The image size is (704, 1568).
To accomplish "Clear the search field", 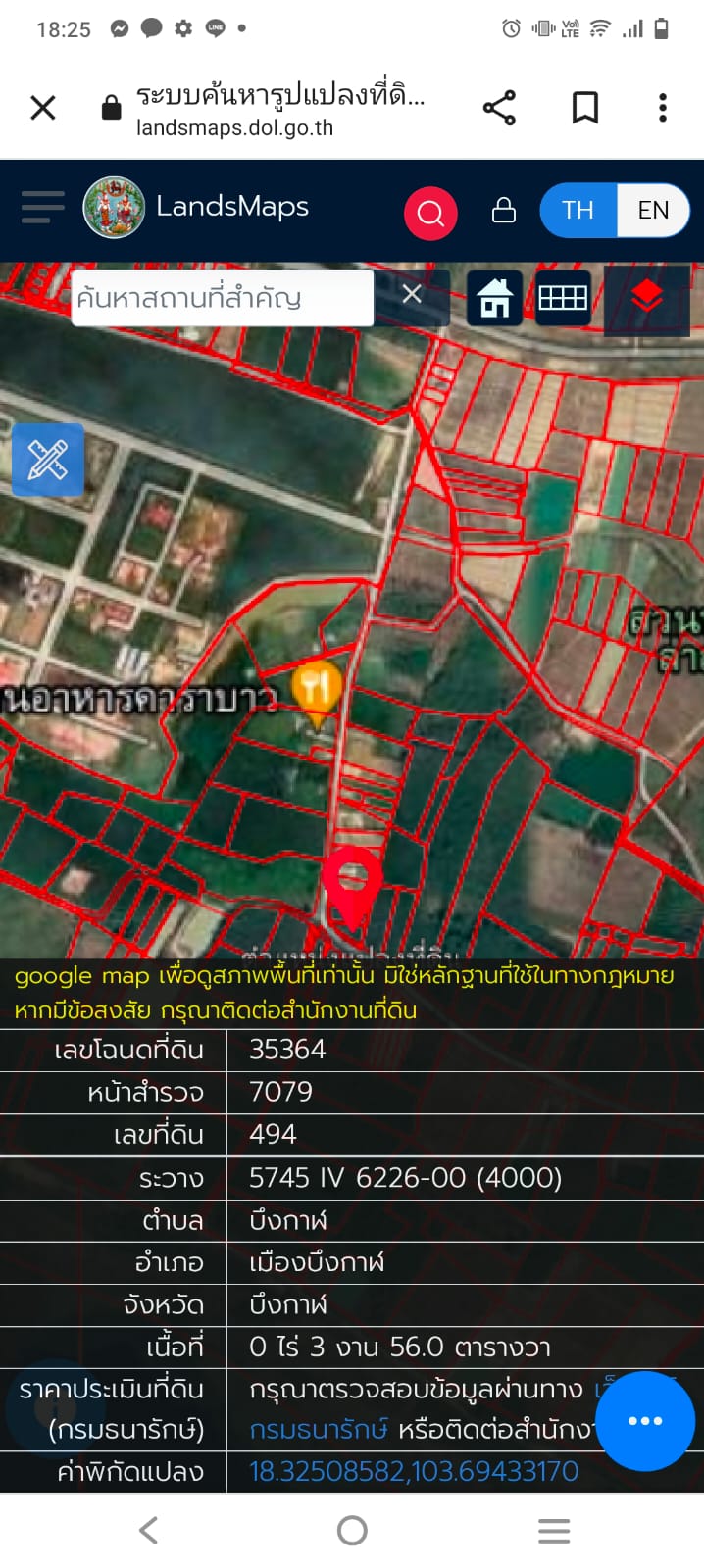I will click(x=412, y=295).
